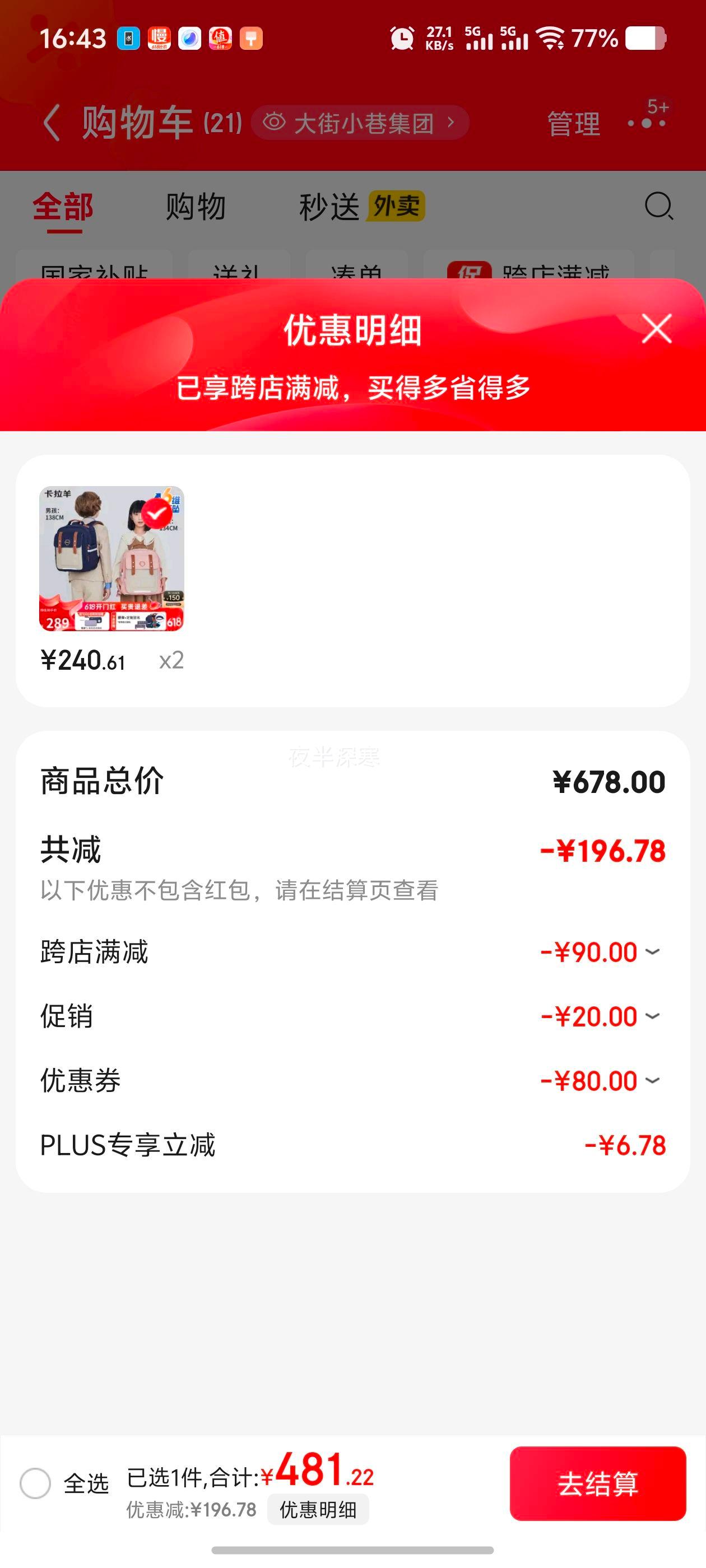Open the backpack product thumbnail
Image resolution: width=706 pixels, height=1568 pixels.
(x=112, y=558)
